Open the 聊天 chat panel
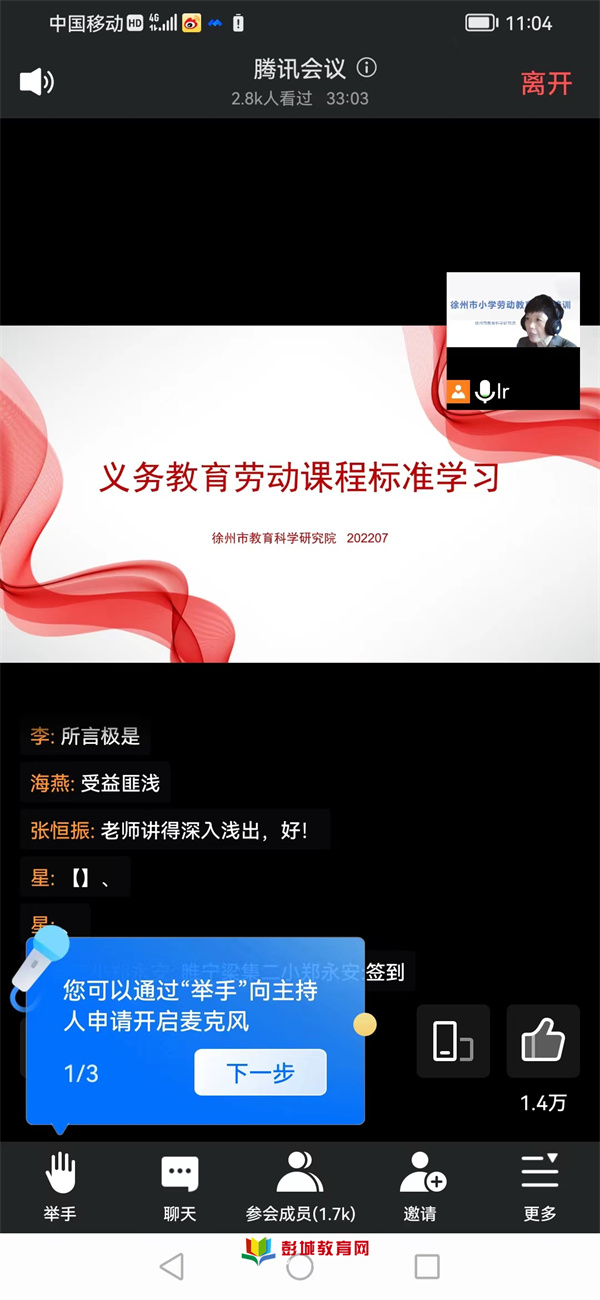600x1300 pixels. [180, 1187]
